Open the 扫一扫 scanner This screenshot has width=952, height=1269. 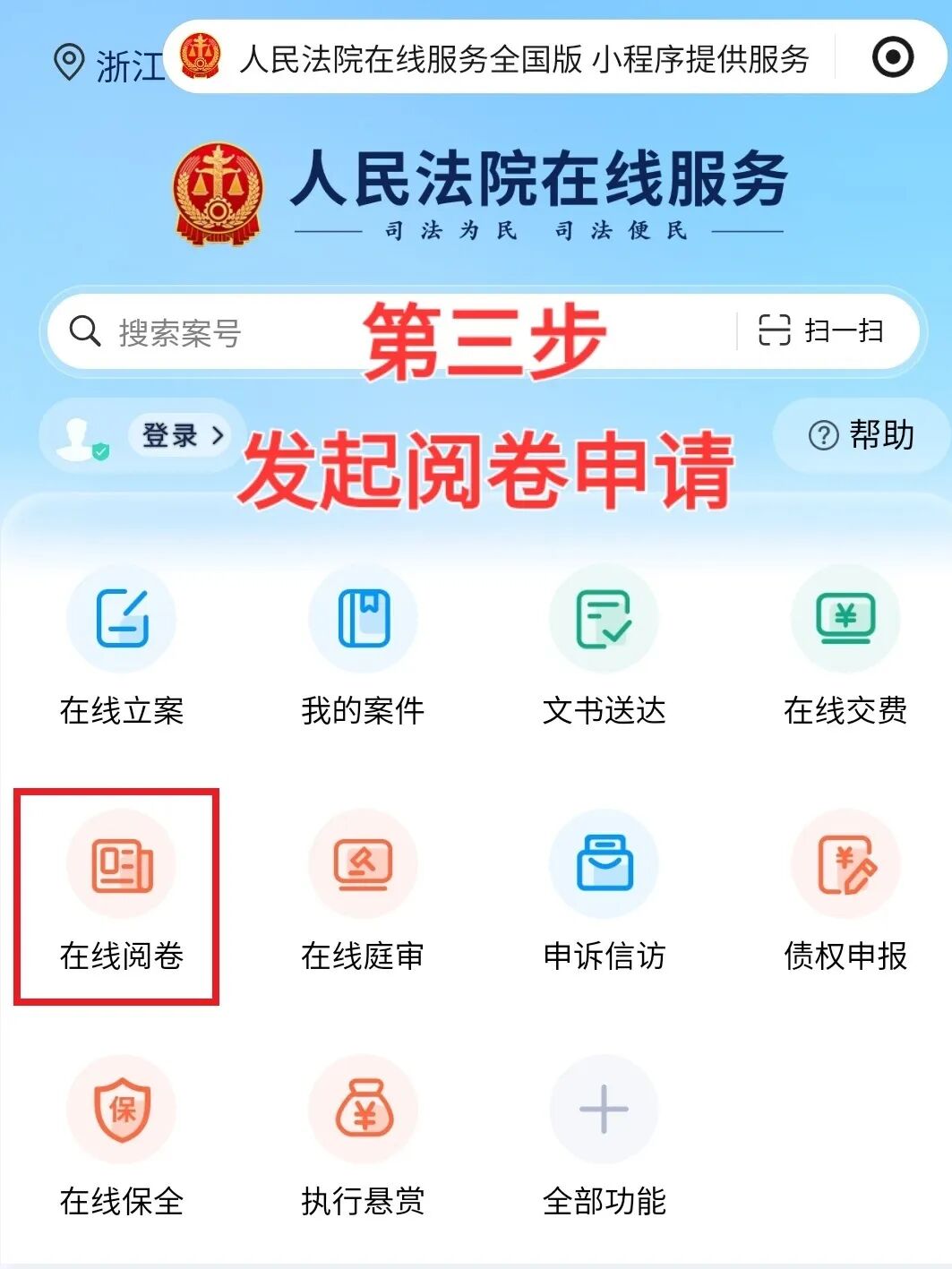(x=820, y=331)
